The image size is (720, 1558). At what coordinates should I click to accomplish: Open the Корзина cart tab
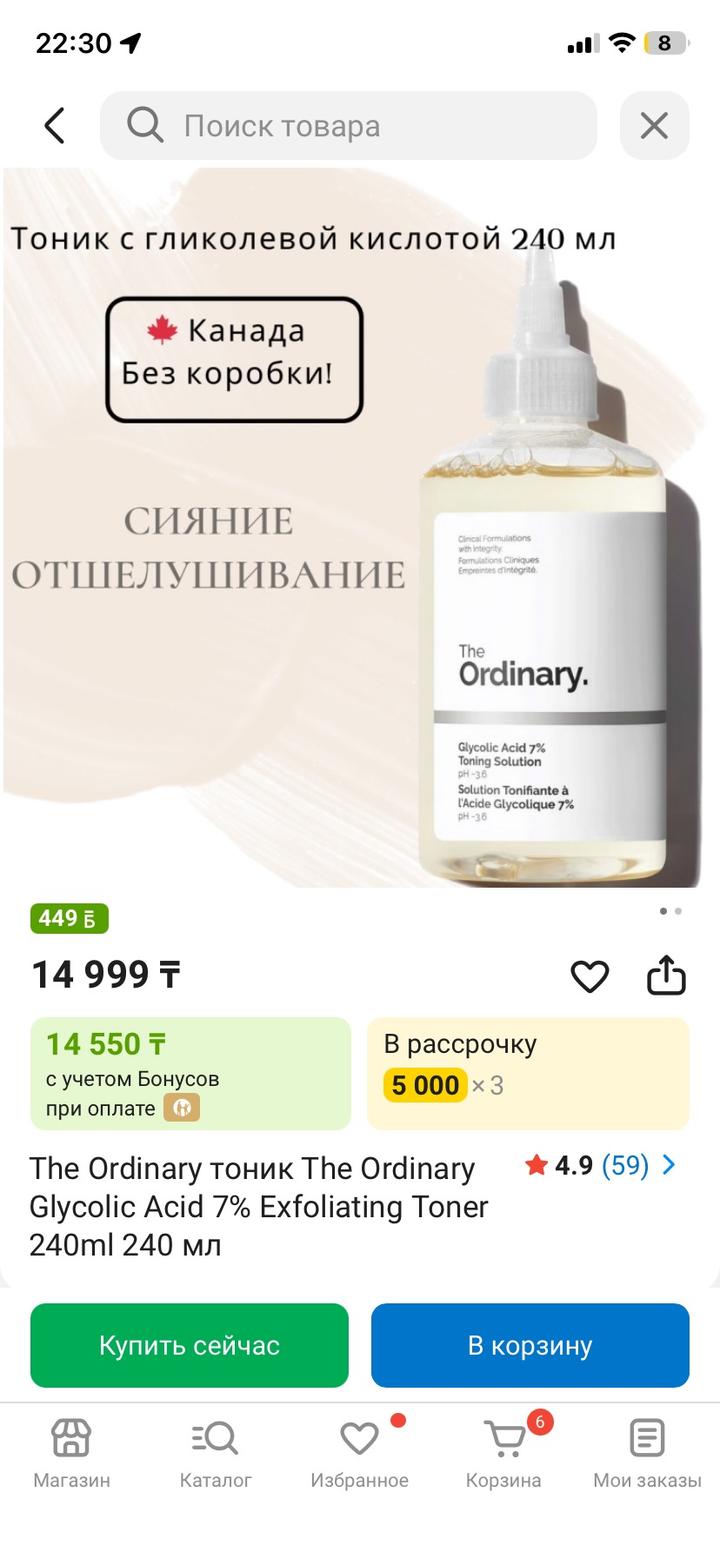tap(504, 1454)
